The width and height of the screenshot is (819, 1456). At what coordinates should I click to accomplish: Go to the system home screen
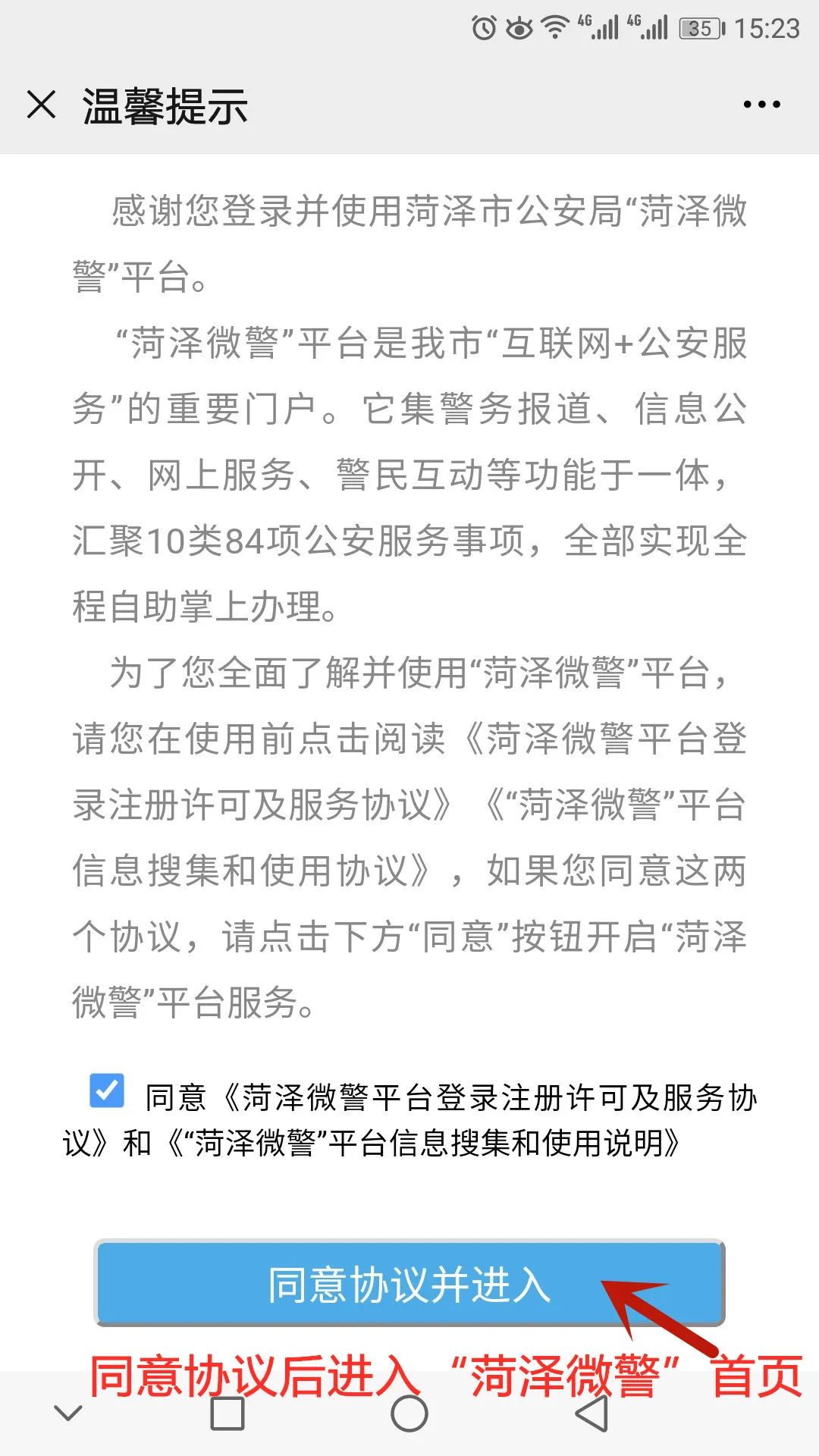(x=409, y=1414)
